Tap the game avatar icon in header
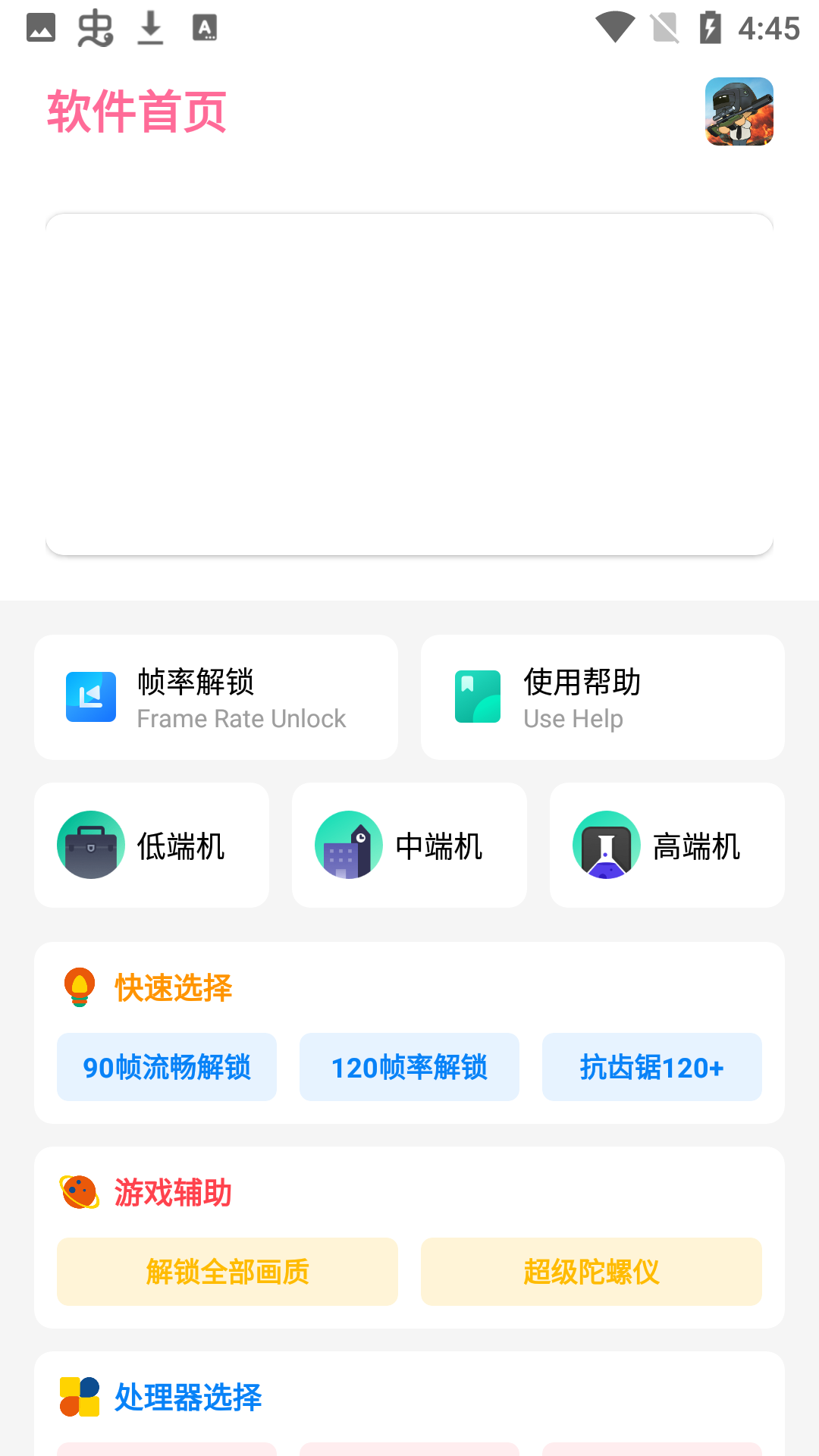 tap(739, 111)
